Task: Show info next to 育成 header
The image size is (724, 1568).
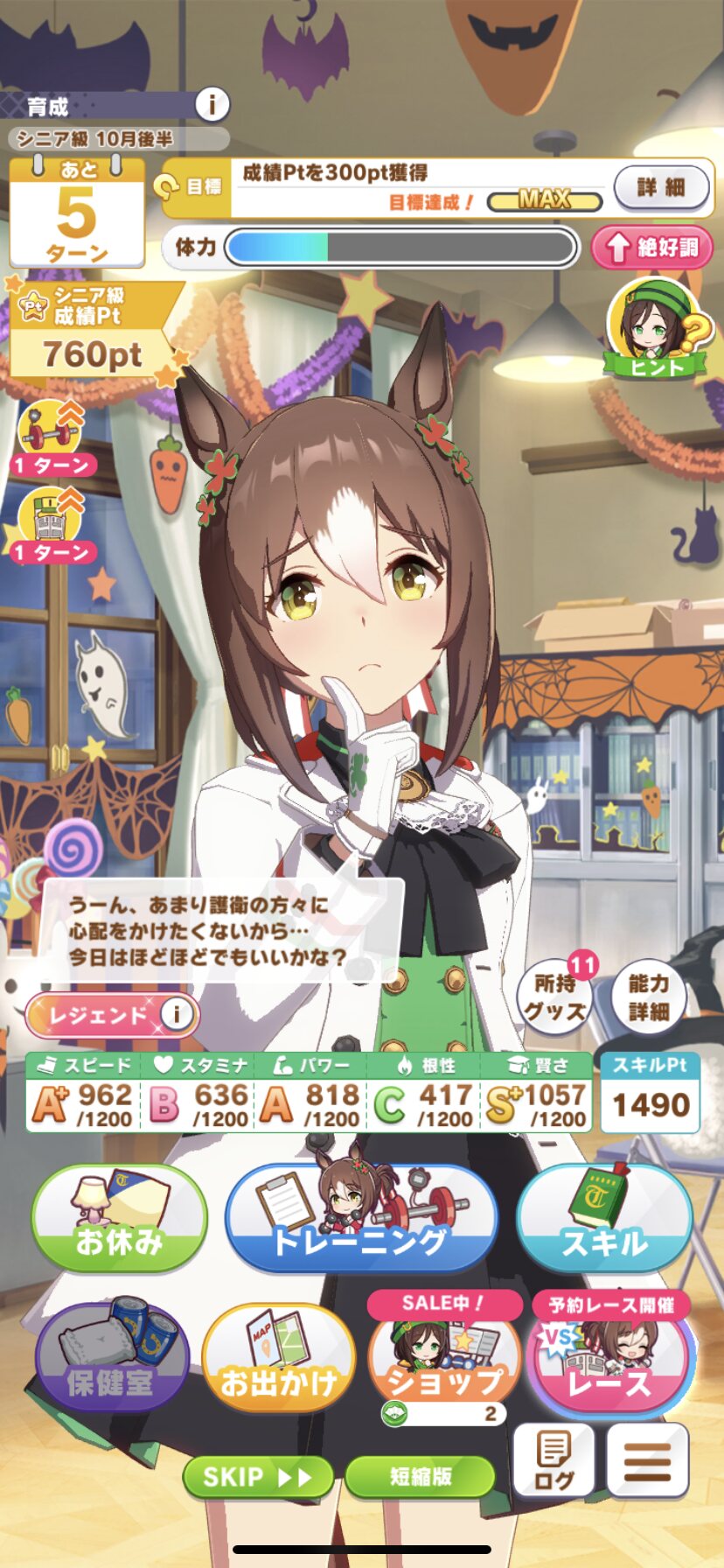Action: [211, 106]
